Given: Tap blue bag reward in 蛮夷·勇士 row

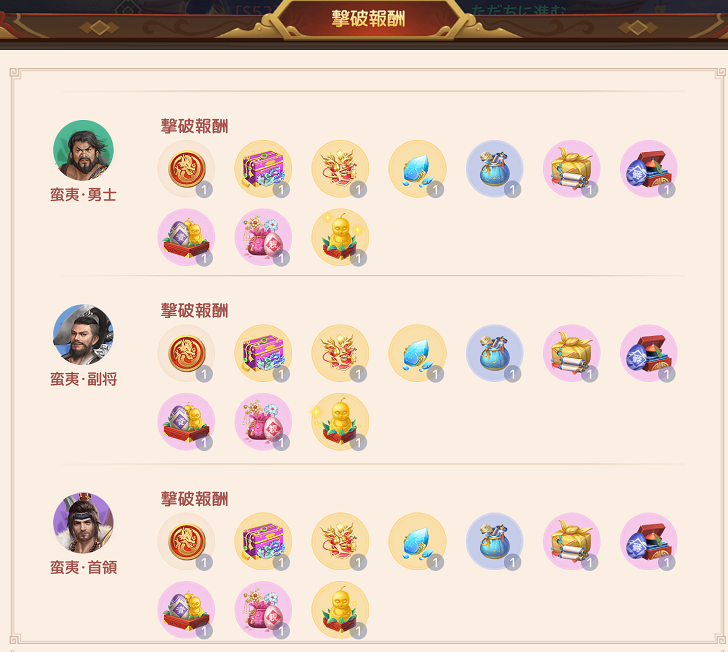Looking at the screenshot, I should click(494, 169).
